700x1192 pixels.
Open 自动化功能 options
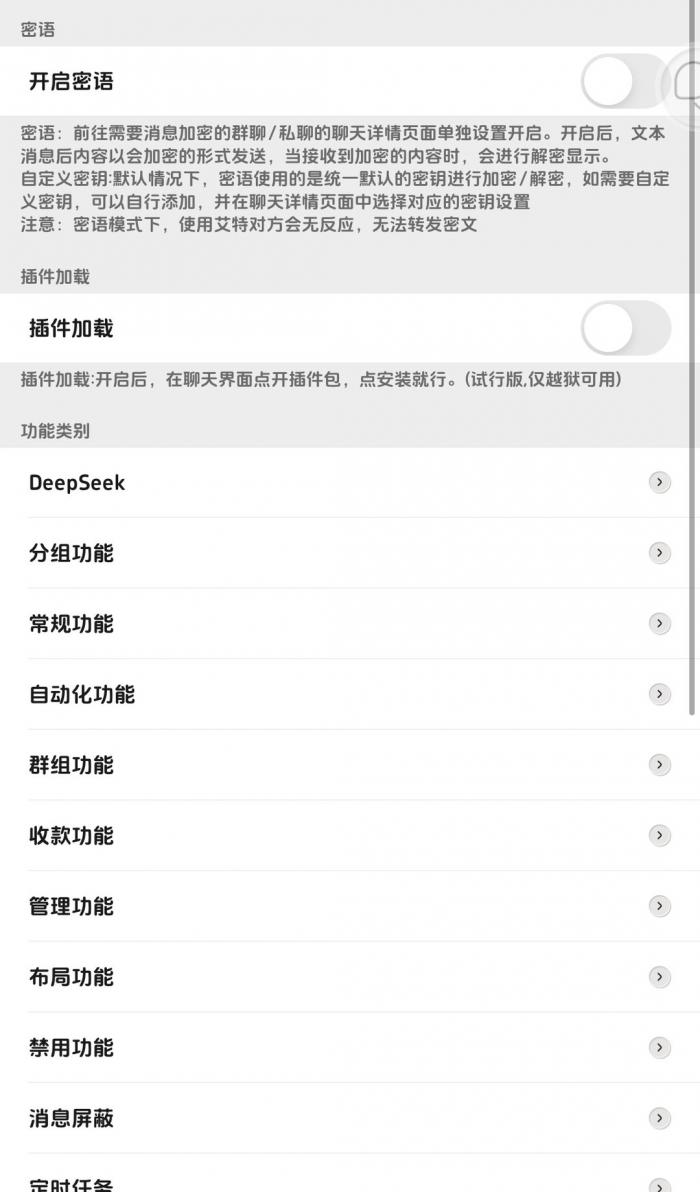pos(348,694)
